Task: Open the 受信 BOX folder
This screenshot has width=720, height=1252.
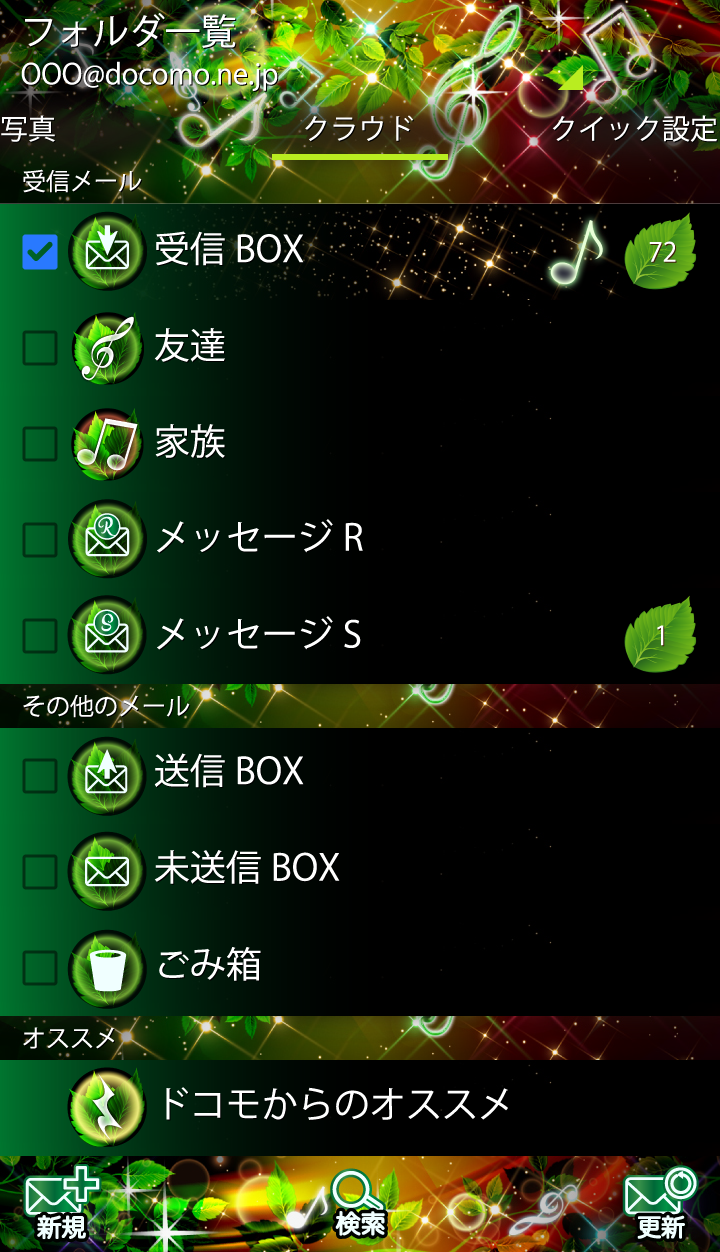Action: (x=230, y=250)
